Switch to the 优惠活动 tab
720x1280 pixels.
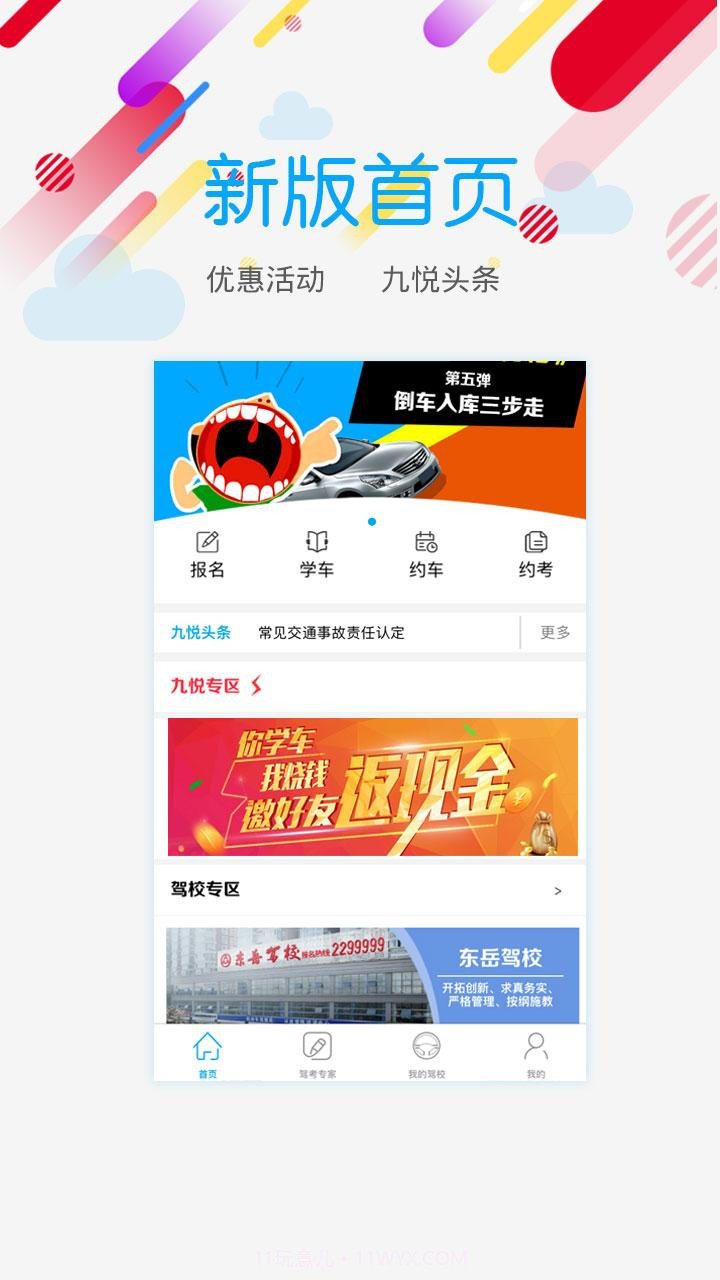point(265,280)
